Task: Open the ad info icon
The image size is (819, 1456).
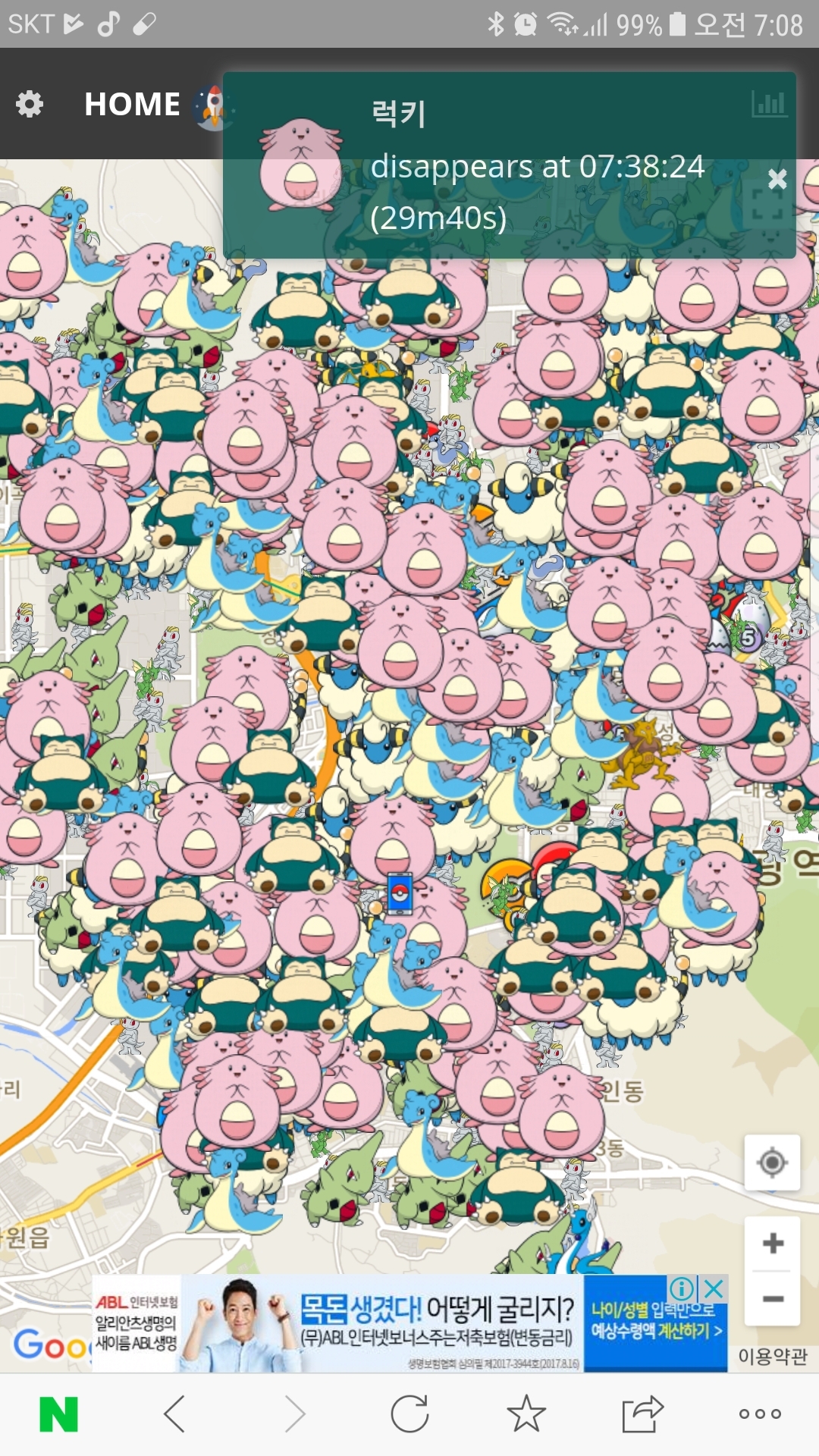Action: pos(682,1288)
